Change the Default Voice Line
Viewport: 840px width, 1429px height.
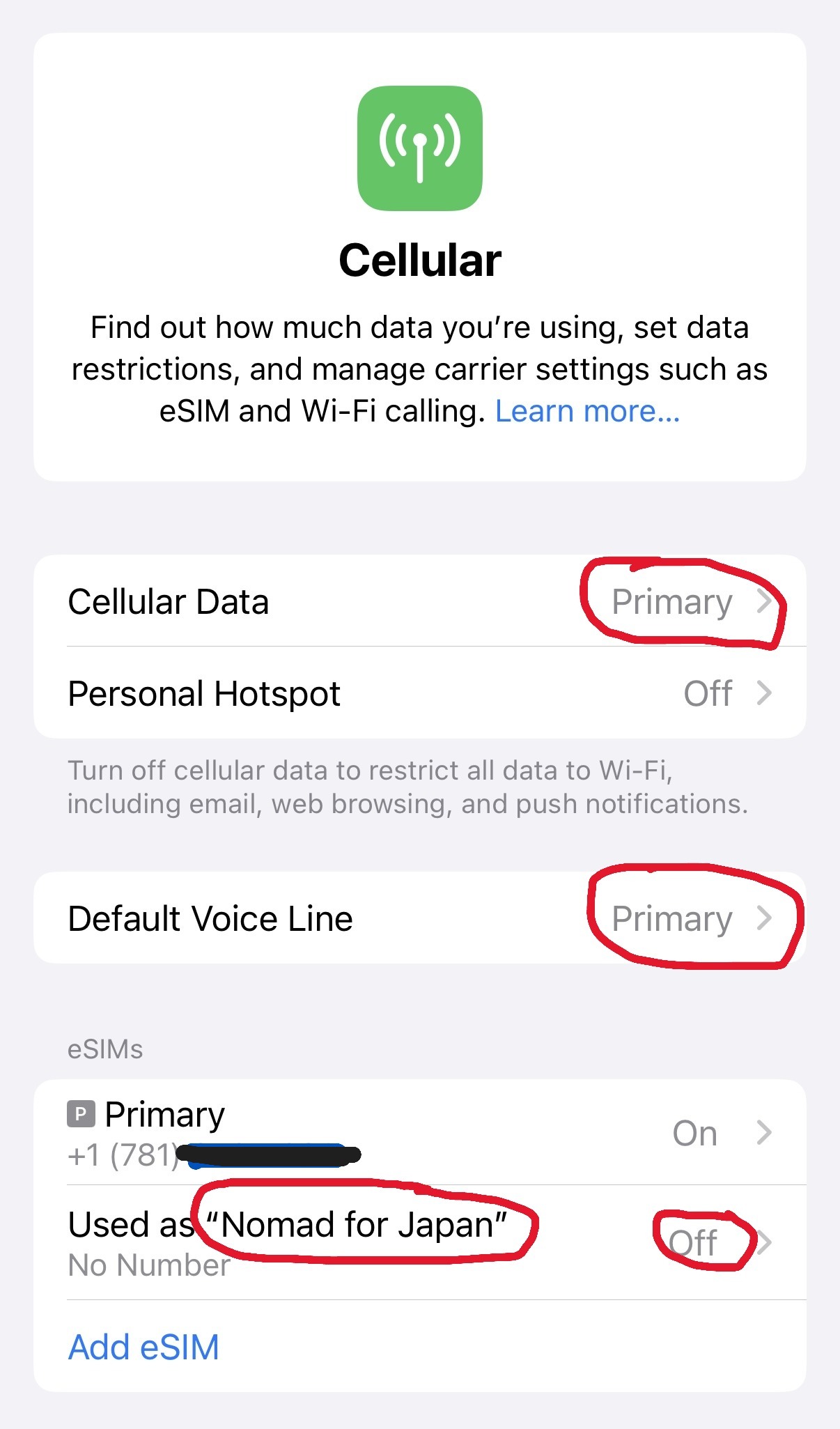coord(419,918)
